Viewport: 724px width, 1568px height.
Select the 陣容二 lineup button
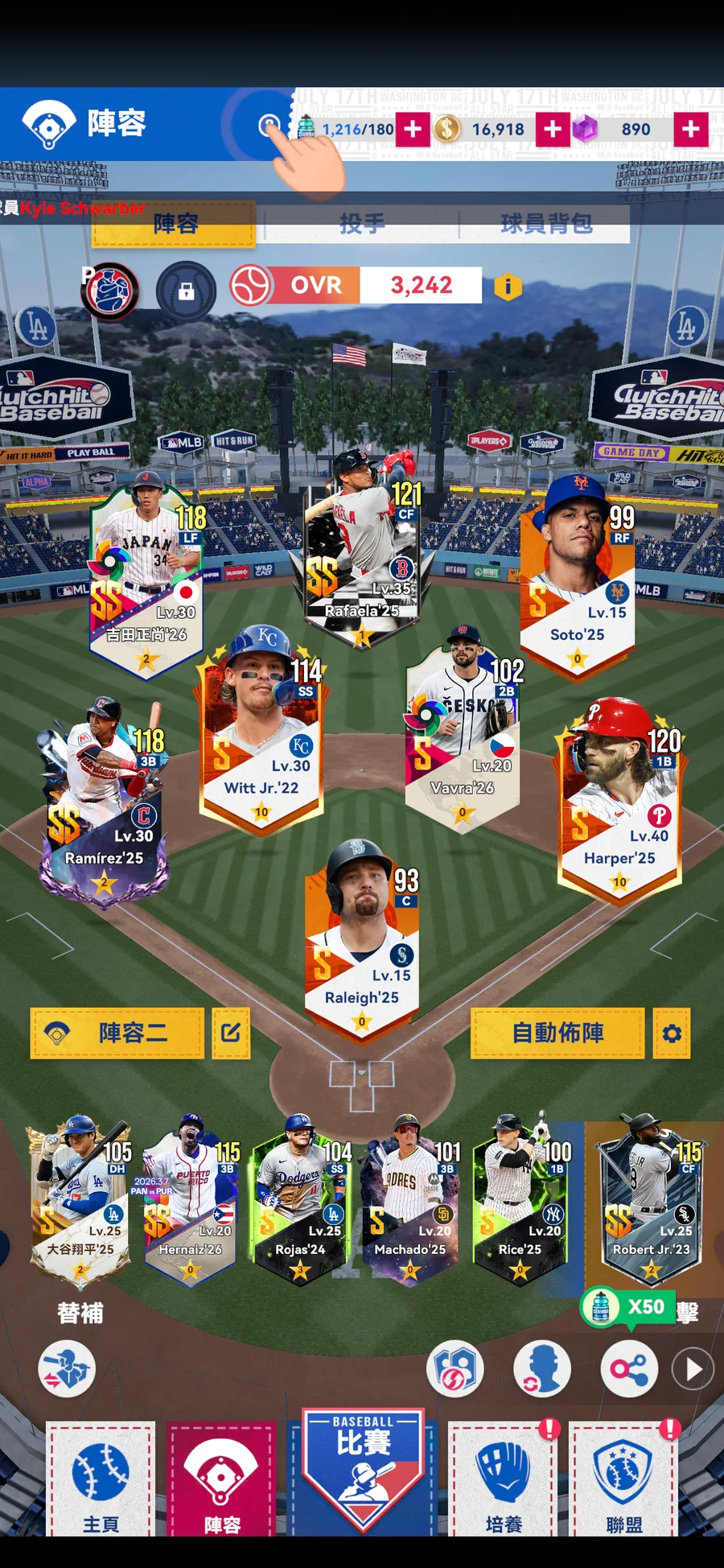pos(117,1033)
